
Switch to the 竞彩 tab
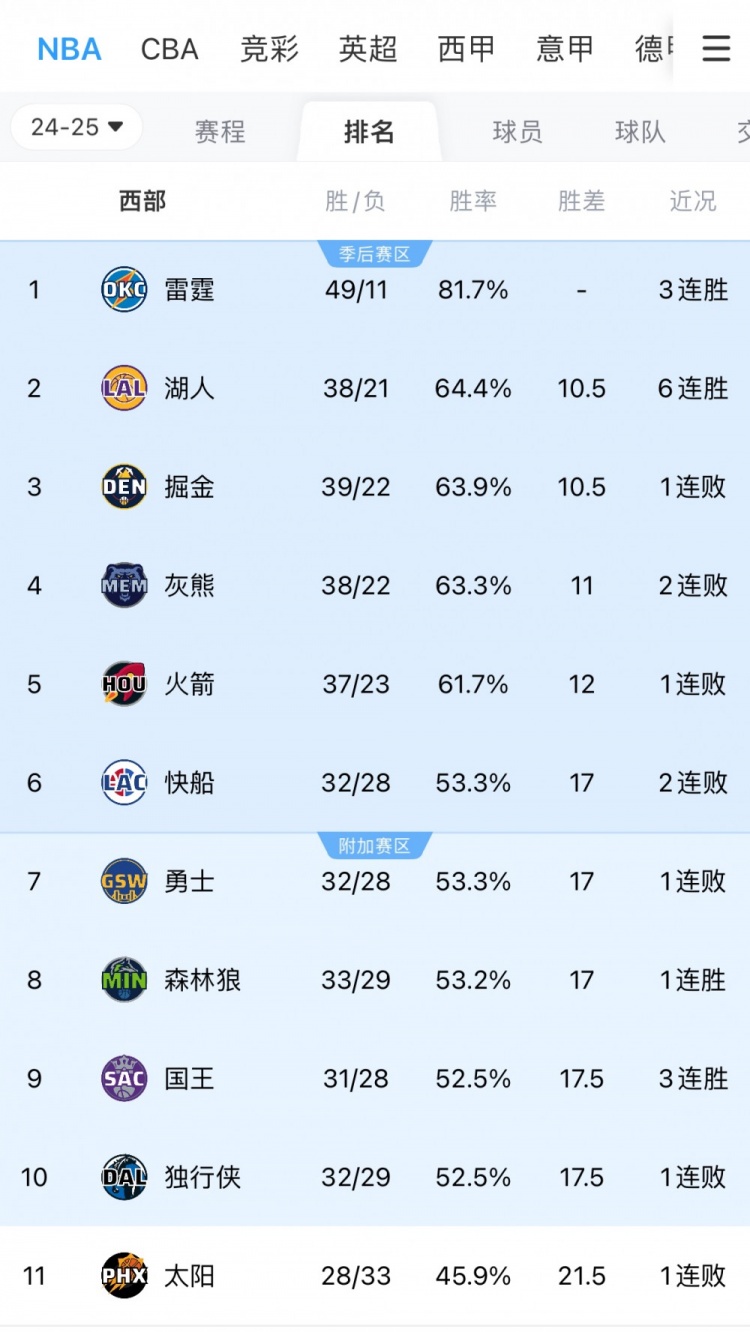[x=269, y=49]
